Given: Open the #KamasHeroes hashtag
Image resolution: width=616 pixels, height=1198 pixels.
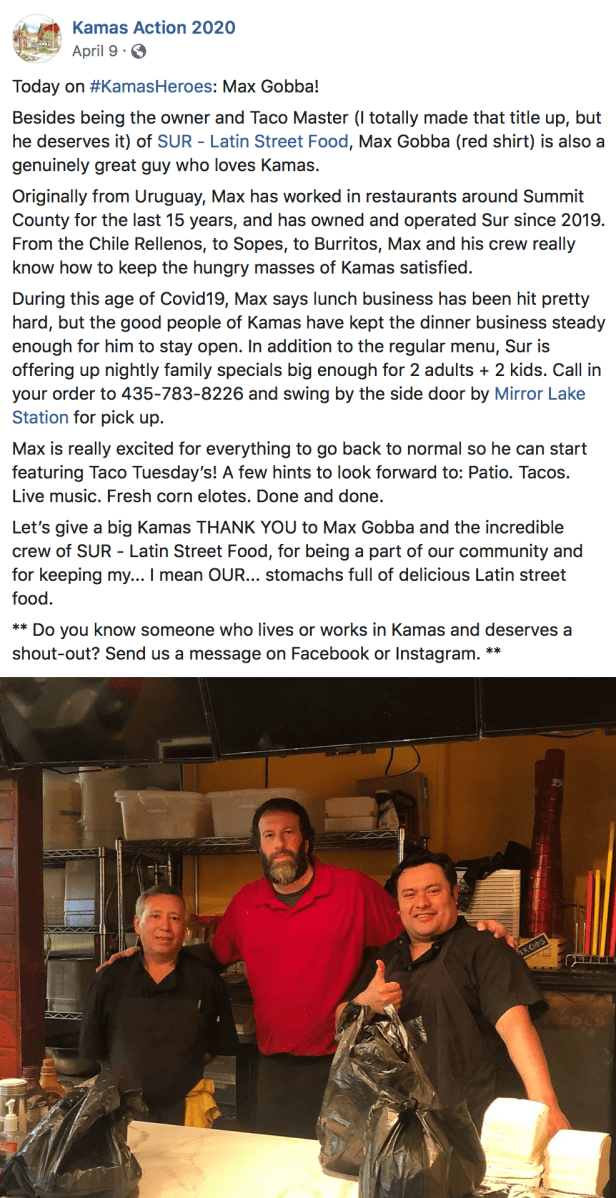Looking at the screenshot, I should tap(146, 88).
